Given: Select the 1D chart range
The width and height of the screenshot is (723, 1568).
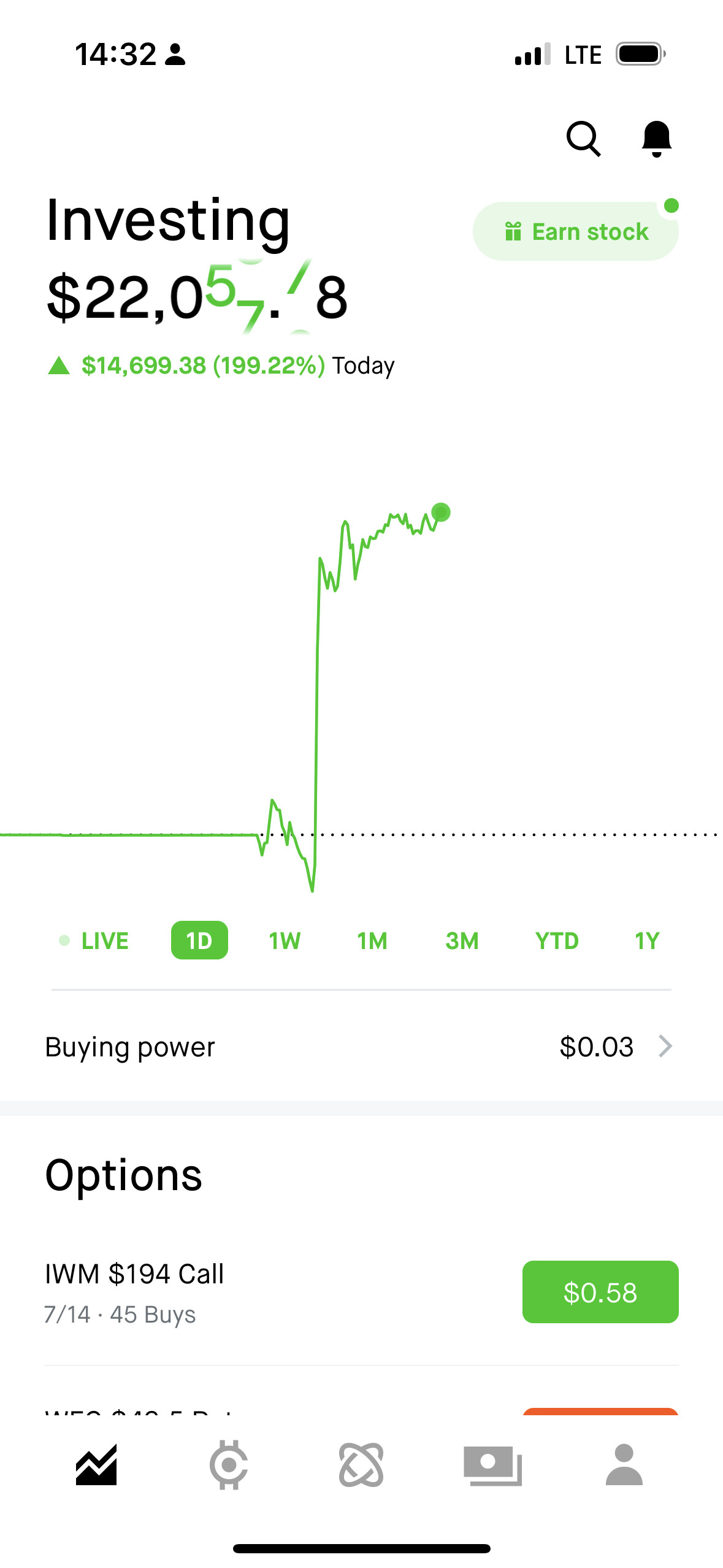Looking at the screenshot, I should tap(199, 940).
